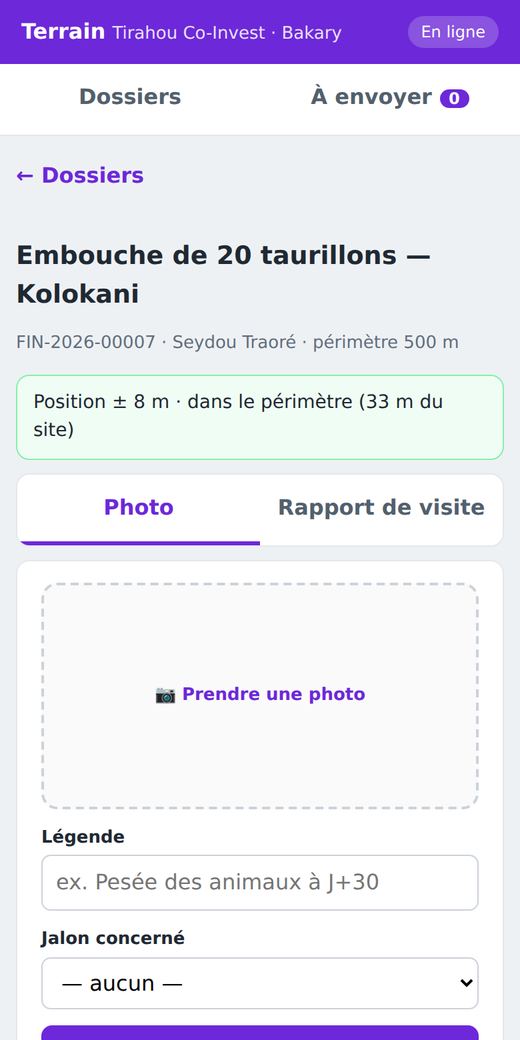Image resolution: width=520 pixels, height=1040 pixels.
Task: Go back via the ← Dossiers link
Action: click(80, 175)
